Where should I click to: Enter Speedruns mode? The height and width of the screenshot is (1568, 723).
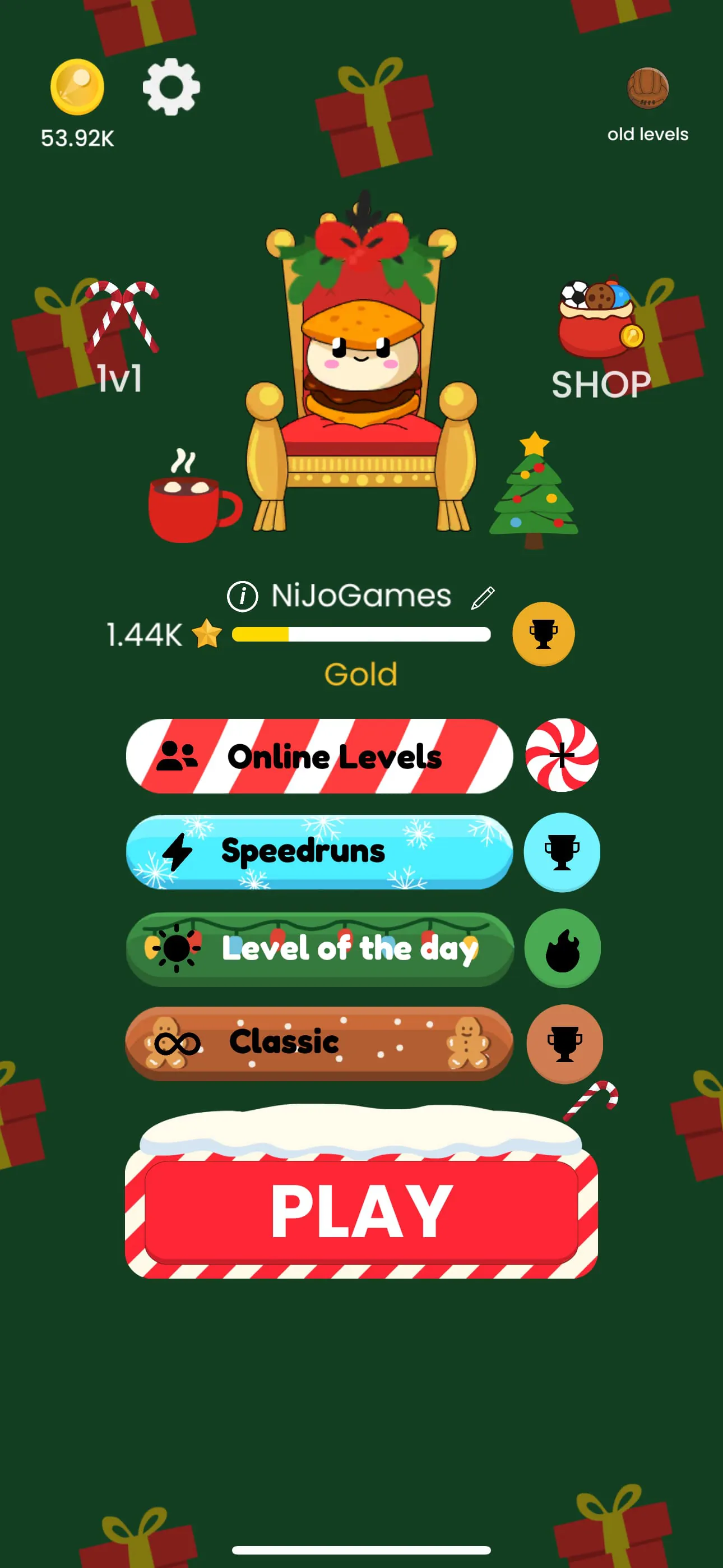pyautogui.click(x=319, y=851)
